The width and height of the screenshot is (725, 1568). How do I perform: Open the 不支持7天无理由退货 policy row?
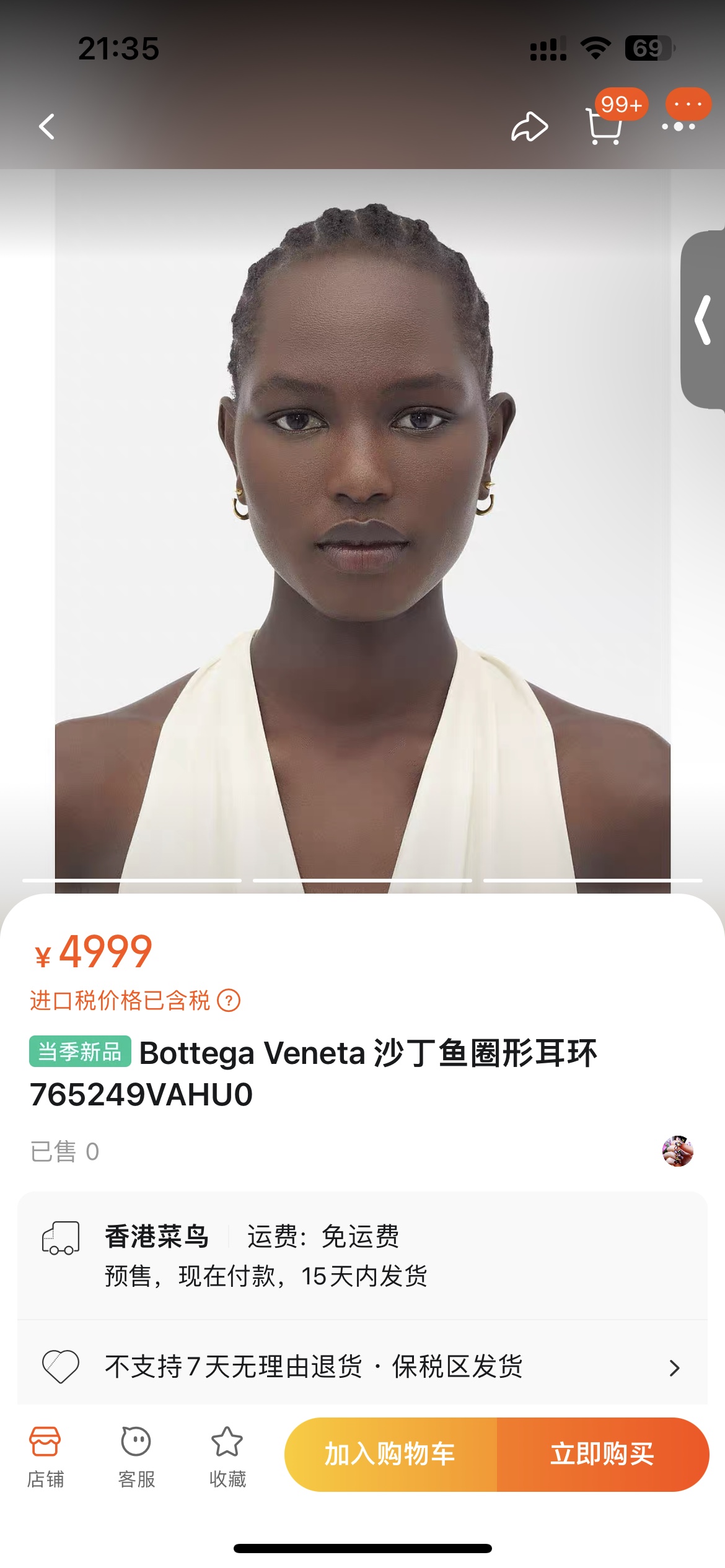362,1367
